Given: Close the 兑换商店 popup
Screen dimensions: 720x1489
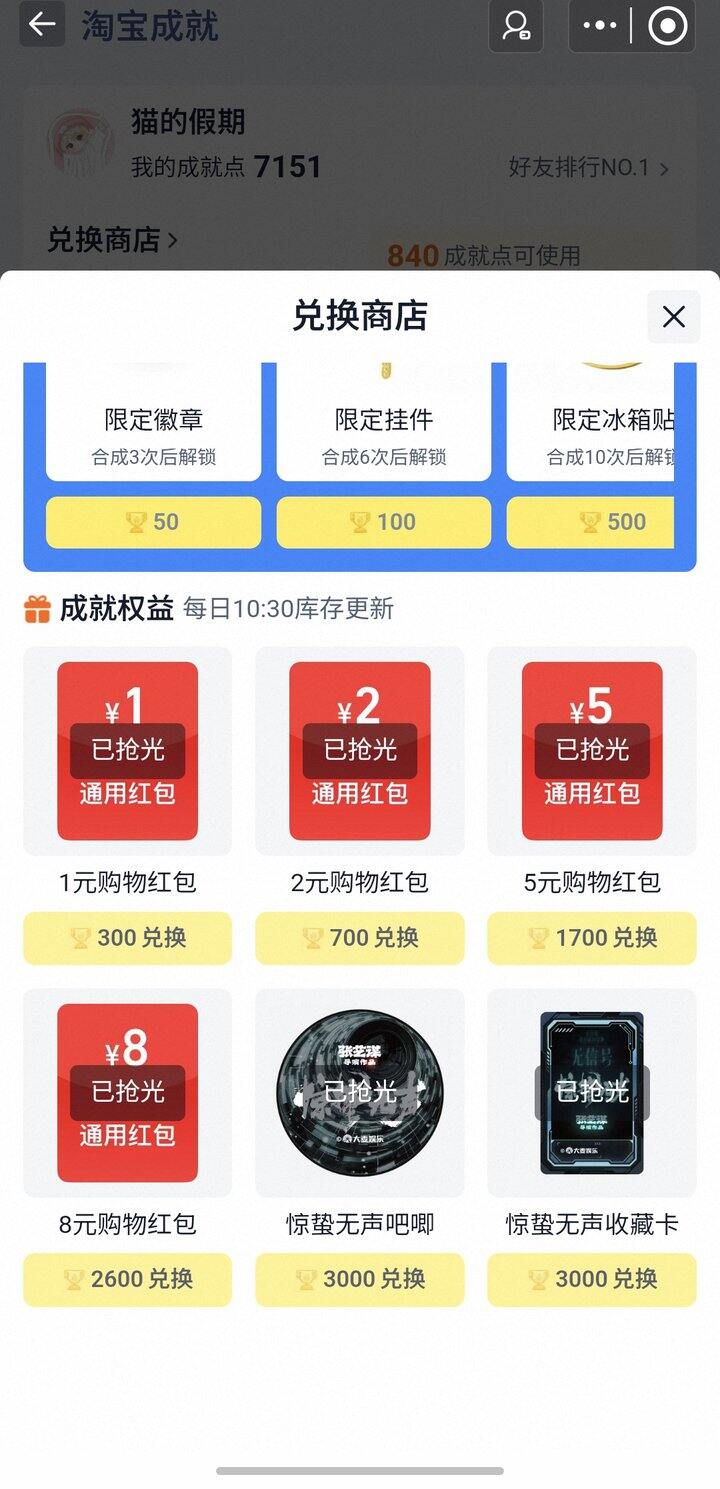Looking at the screenshot, I should point(673,317).
